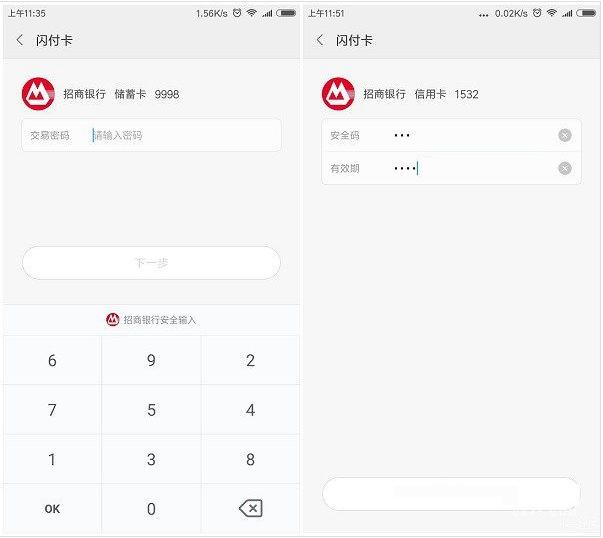Tap the 下一步 button

151,263
